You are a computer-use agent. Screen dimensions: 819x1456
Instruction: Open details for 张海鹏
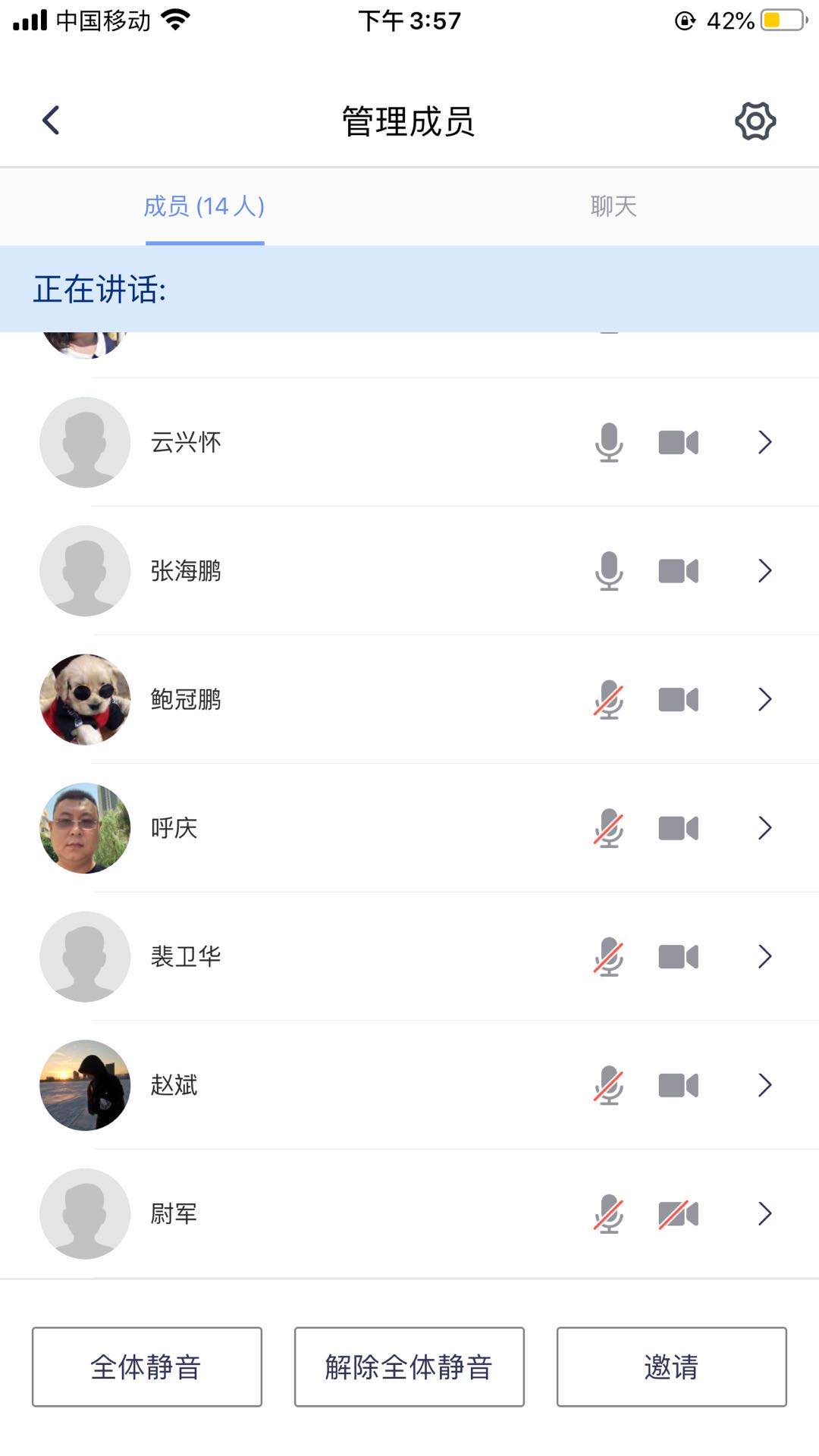(764, 571)
